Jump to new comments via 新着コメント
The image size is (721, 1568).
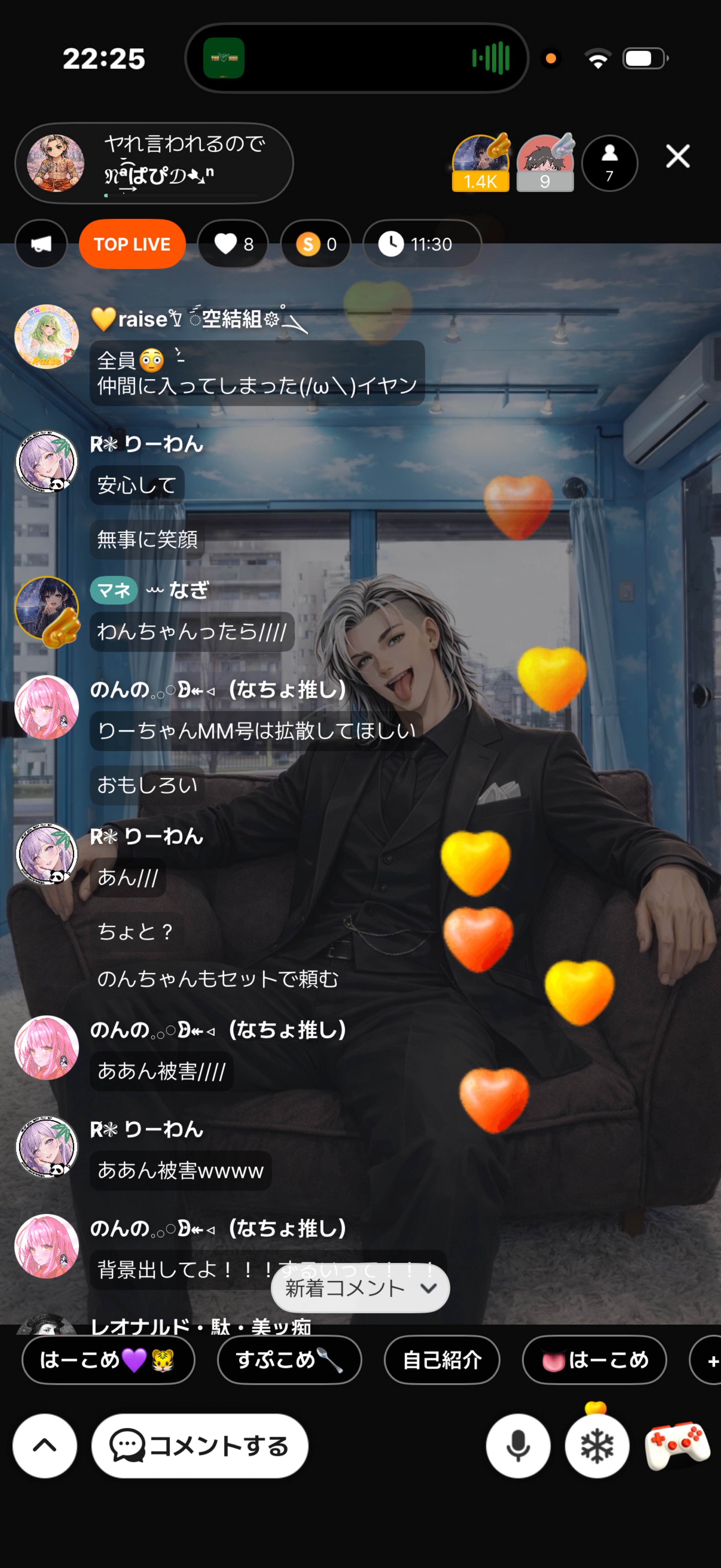pyautogui.click(x=360, y=1288)
